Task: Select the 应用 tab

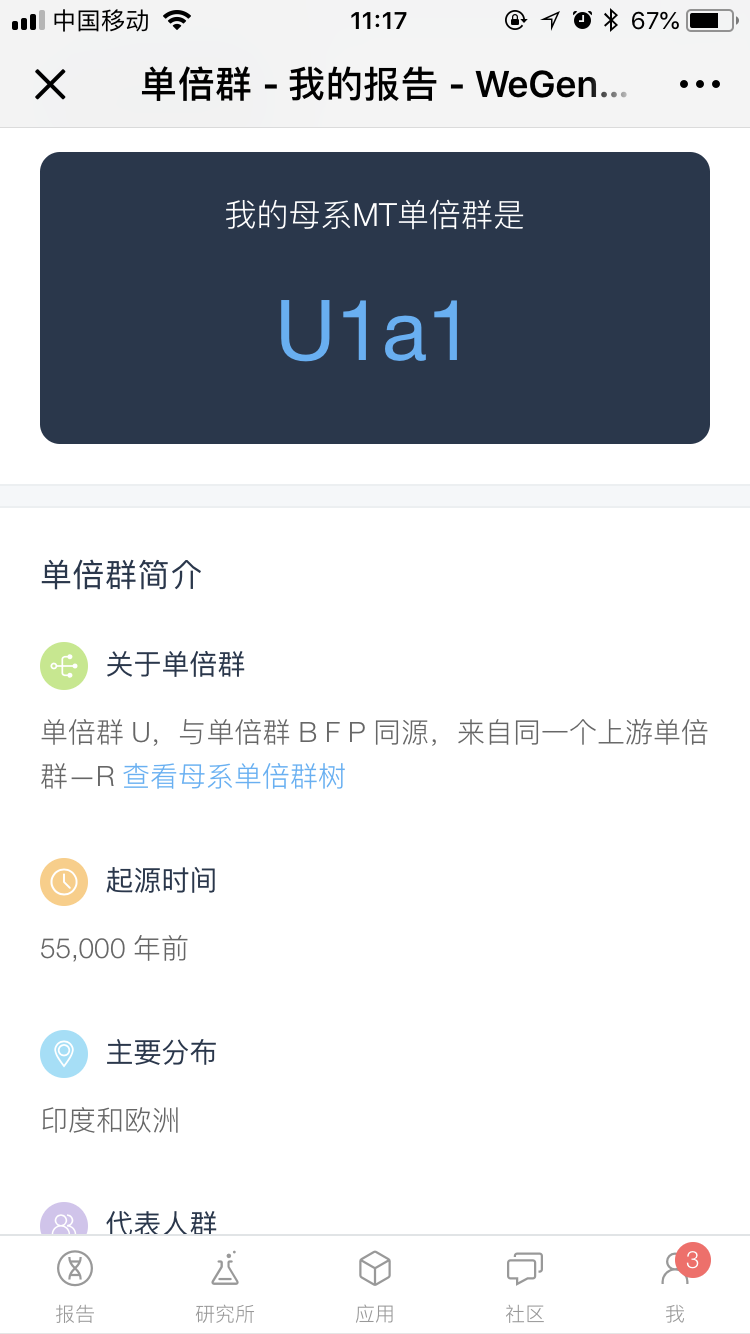Action: pos(375,1286)
